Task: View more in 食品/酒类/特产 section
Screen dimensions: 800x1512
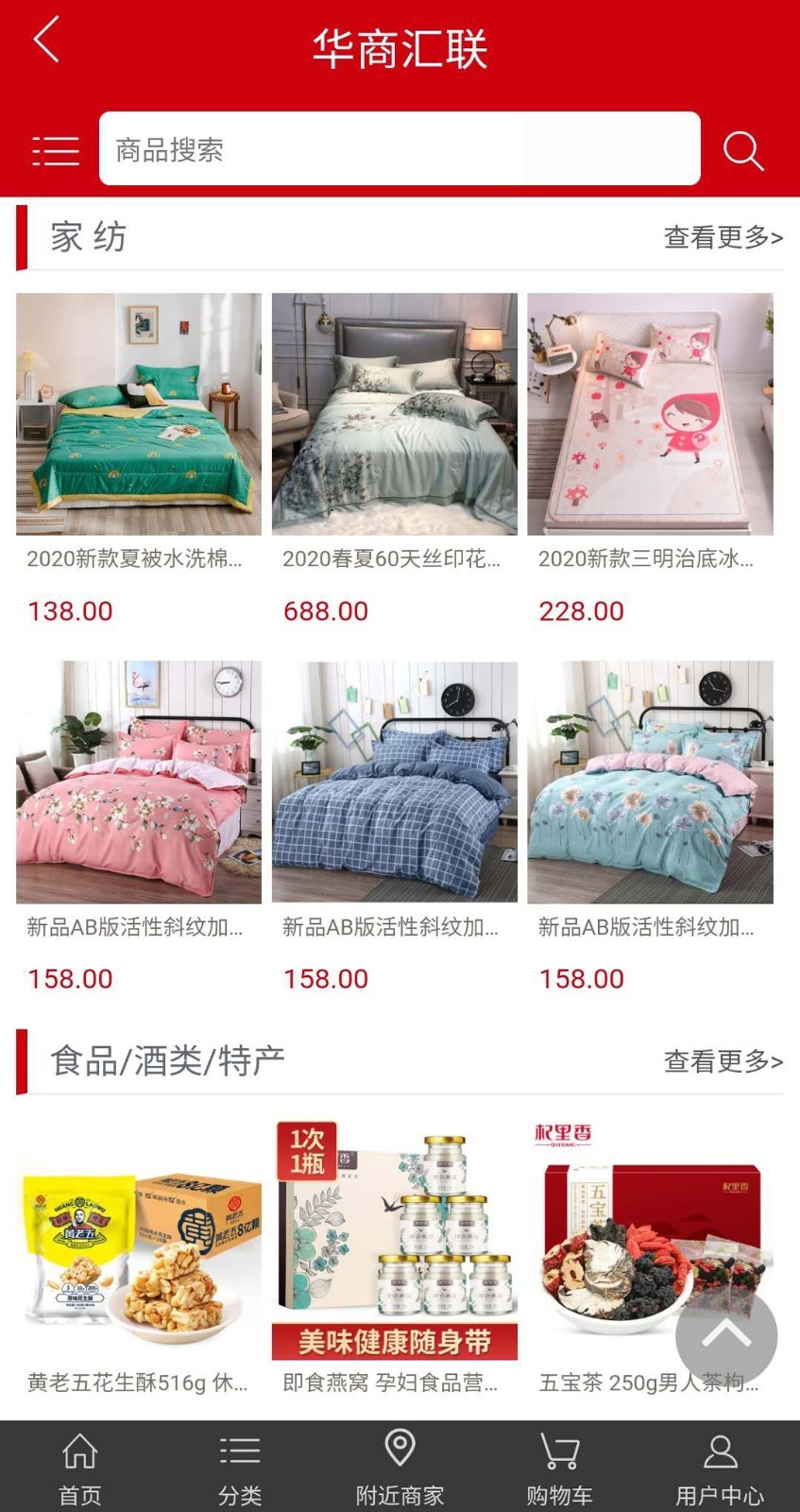Action: tap(723, 1061)
